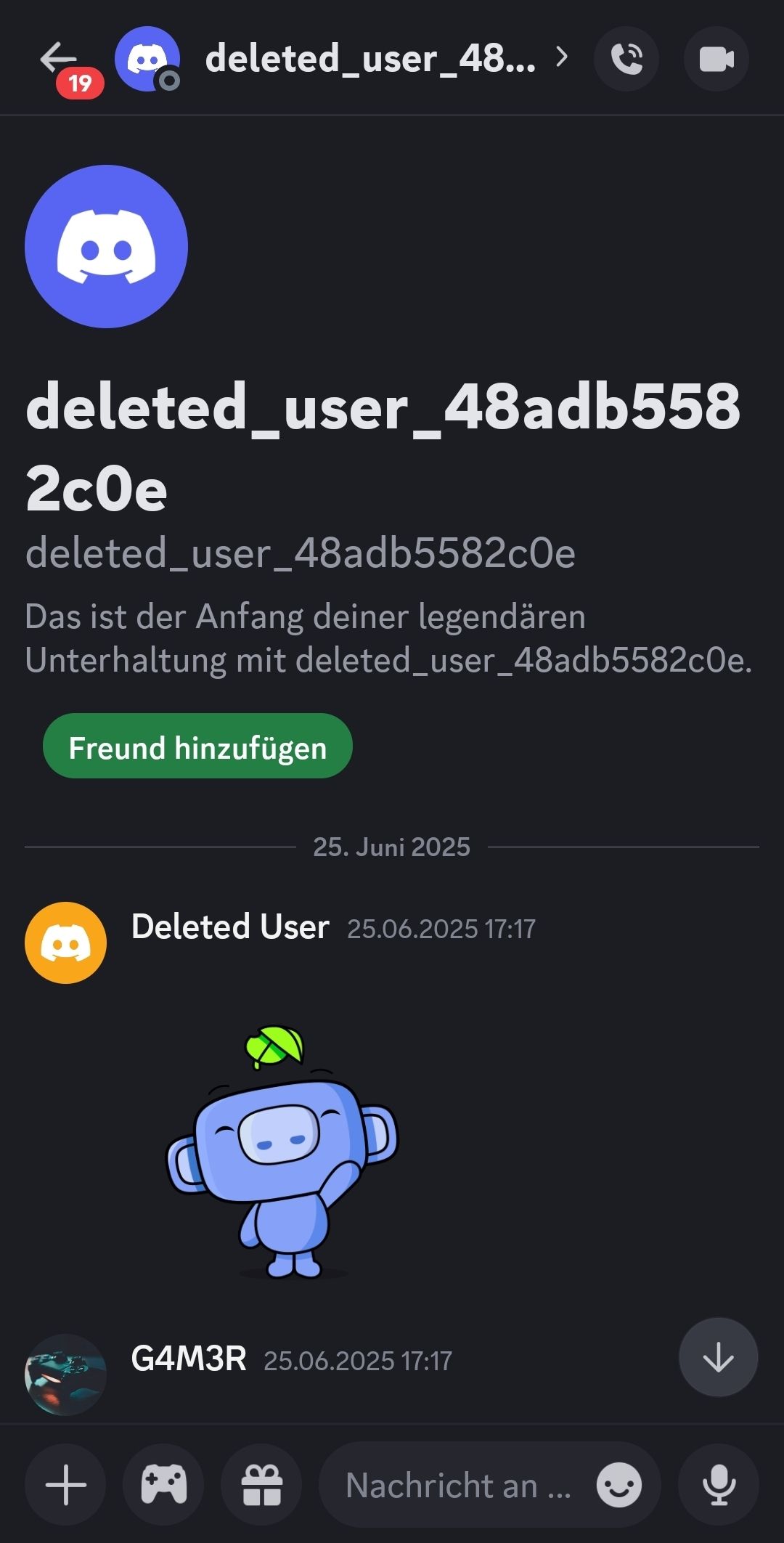Start a voice call
The height and width of the screenshot is (1543, 784).
(x=626, y=60)
